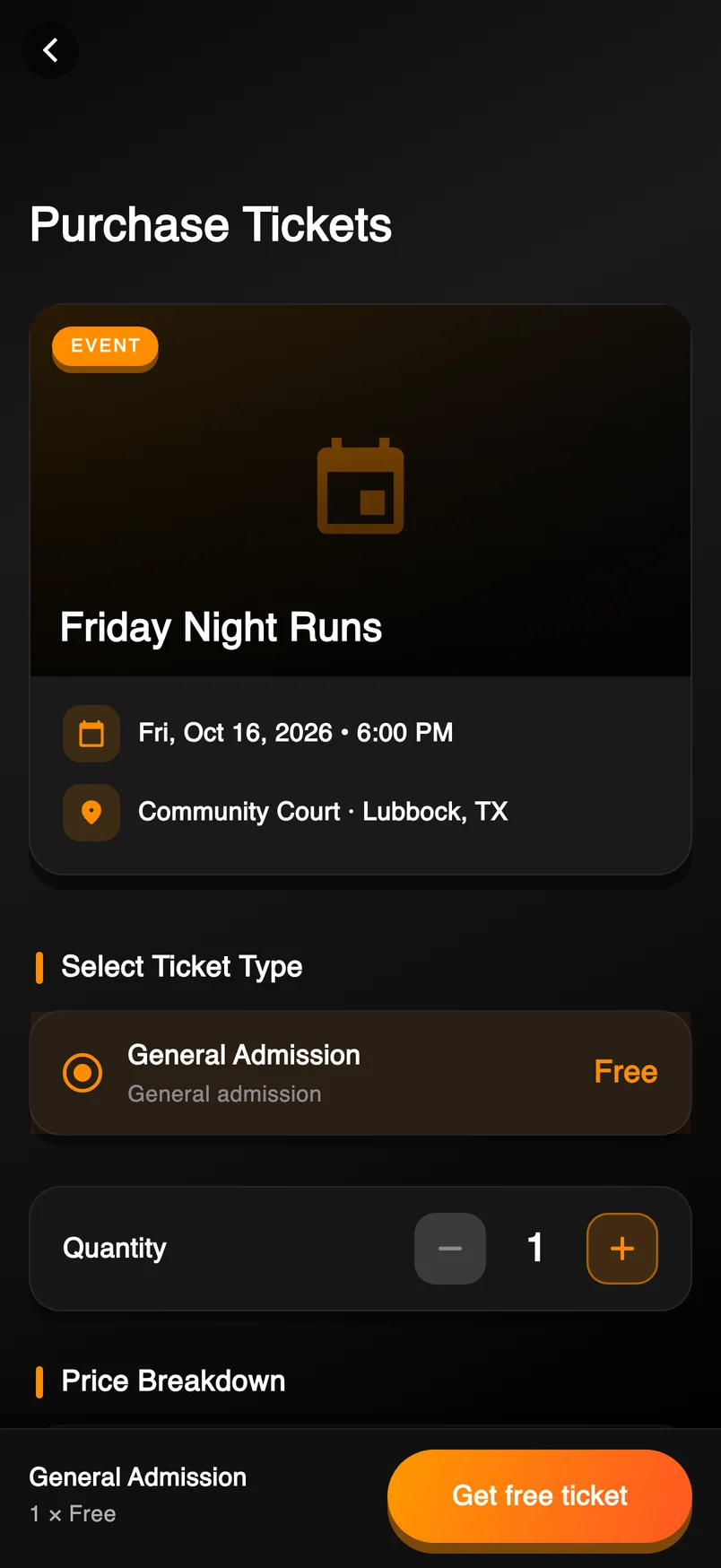Decrease ticket quantity with minus button

click(450, 1249)
